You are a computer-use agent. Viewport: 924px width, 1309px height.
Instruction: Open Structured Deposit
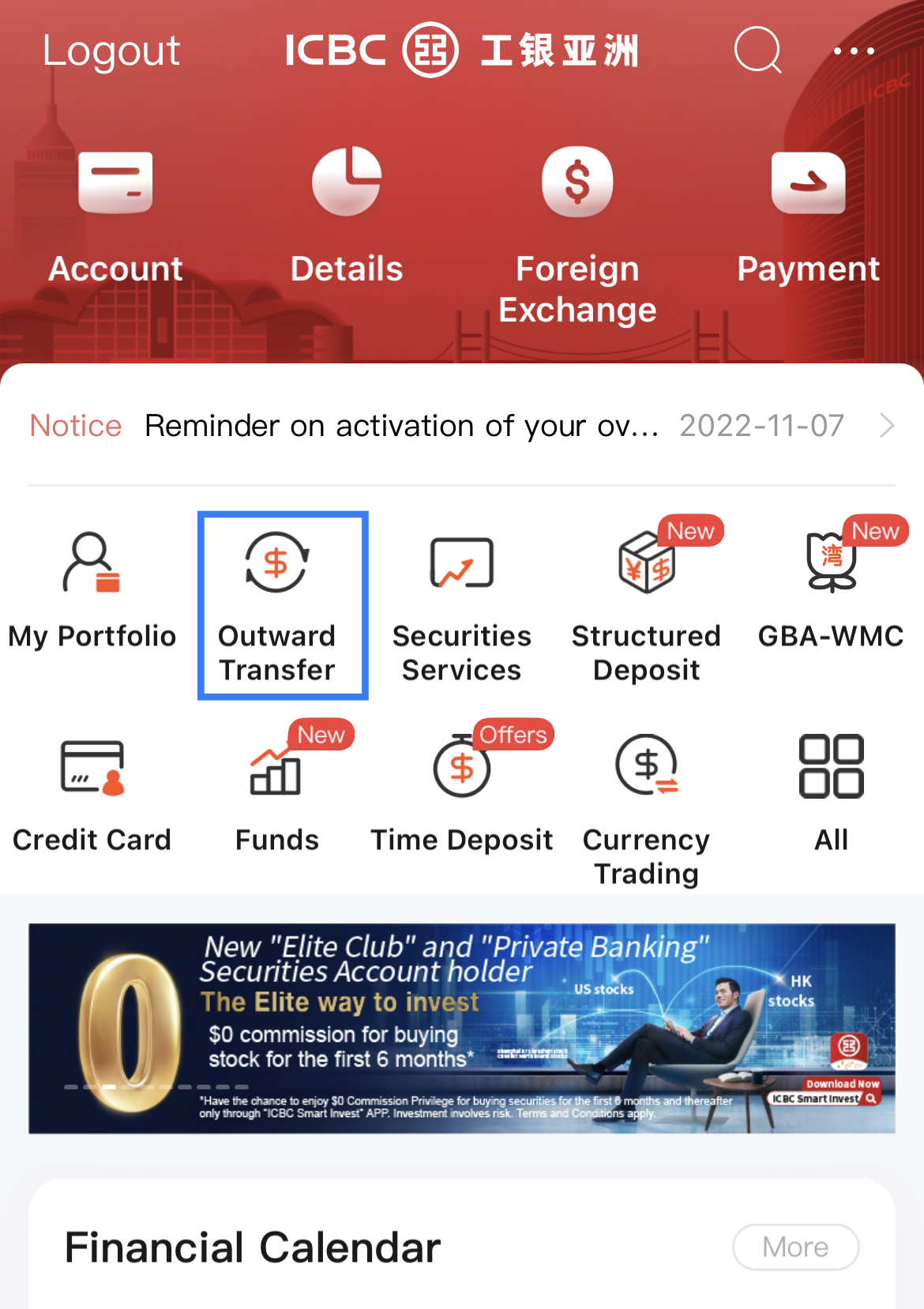point(646,605)
